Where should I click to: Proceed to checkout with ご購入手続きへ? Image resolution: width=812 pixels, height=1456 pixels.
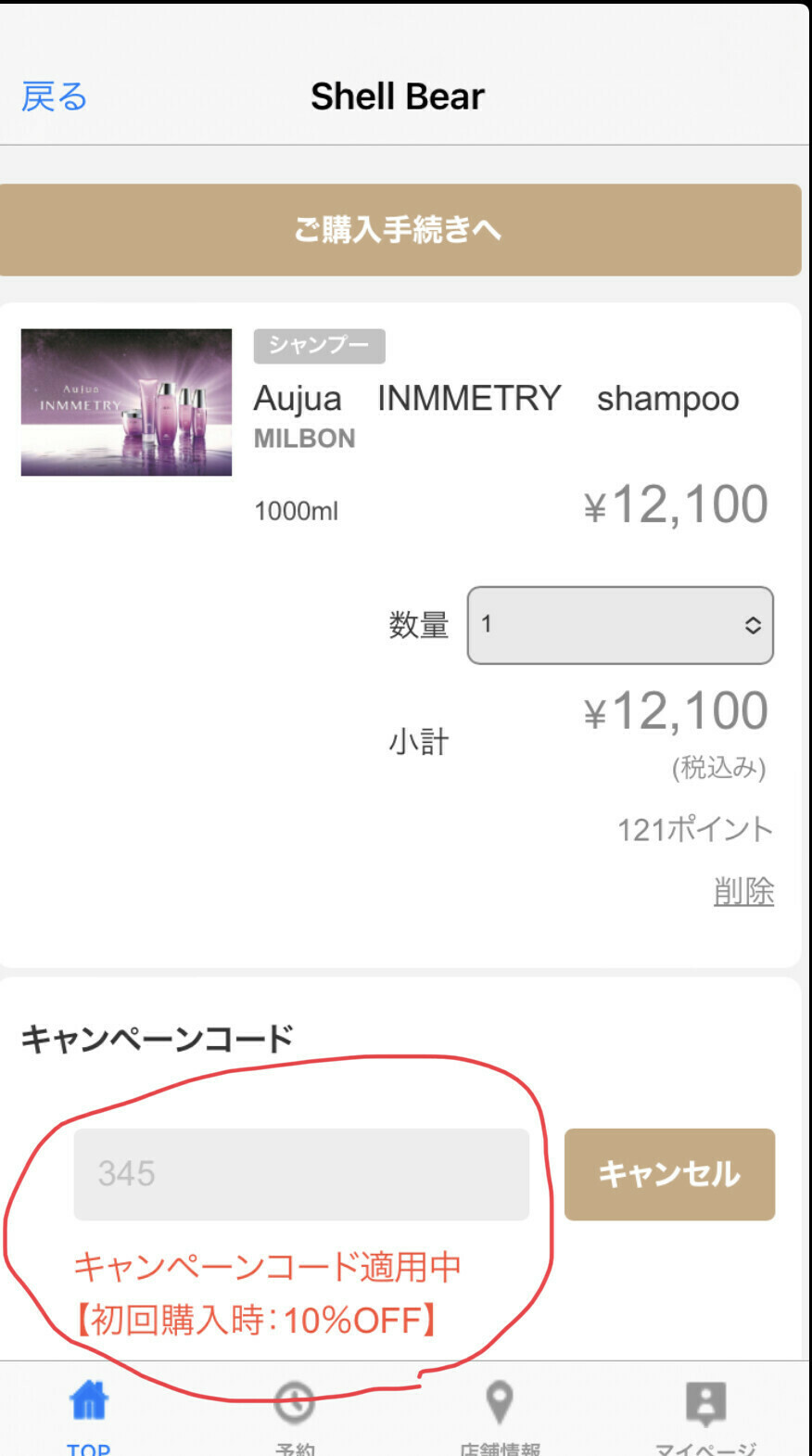pyautogui.click(x=400, y=229)
